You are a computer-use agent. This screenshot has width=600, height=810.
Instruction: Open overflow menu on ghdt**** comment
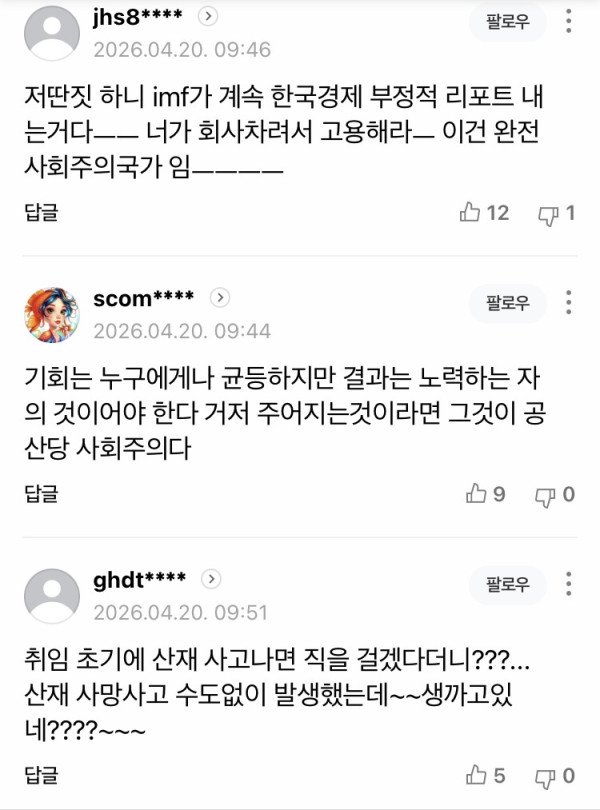point(567,584)
